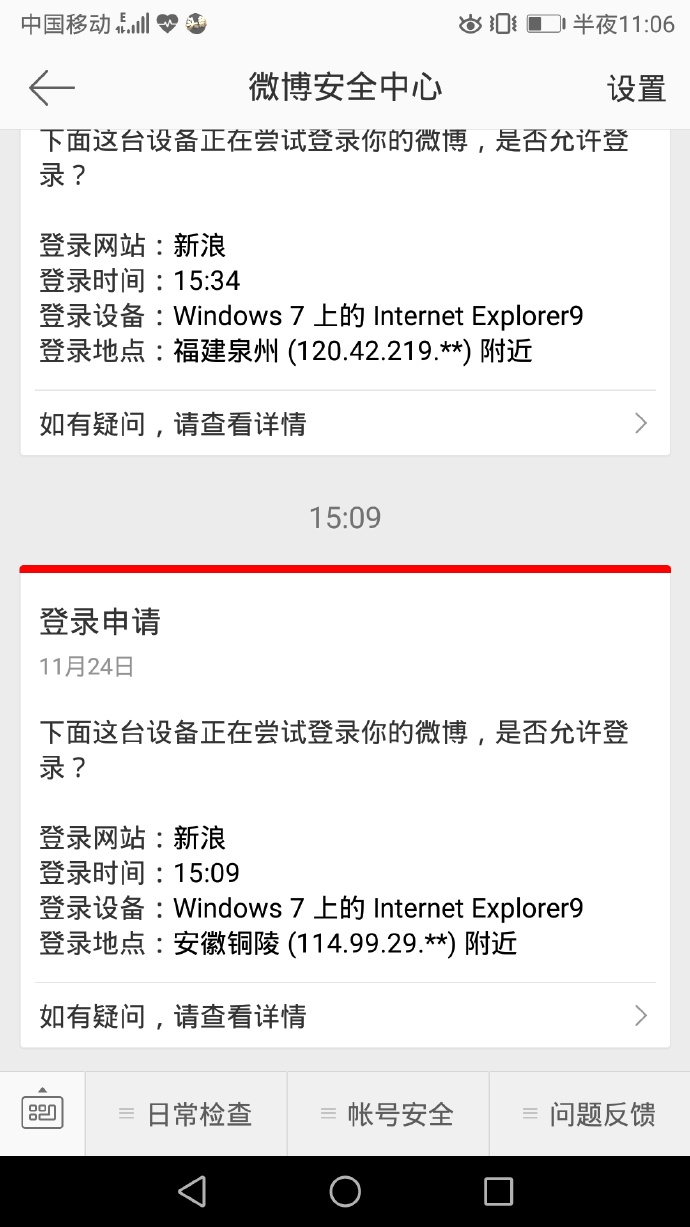
Task: Open the system recent apps view
Action: (498, 1191)
